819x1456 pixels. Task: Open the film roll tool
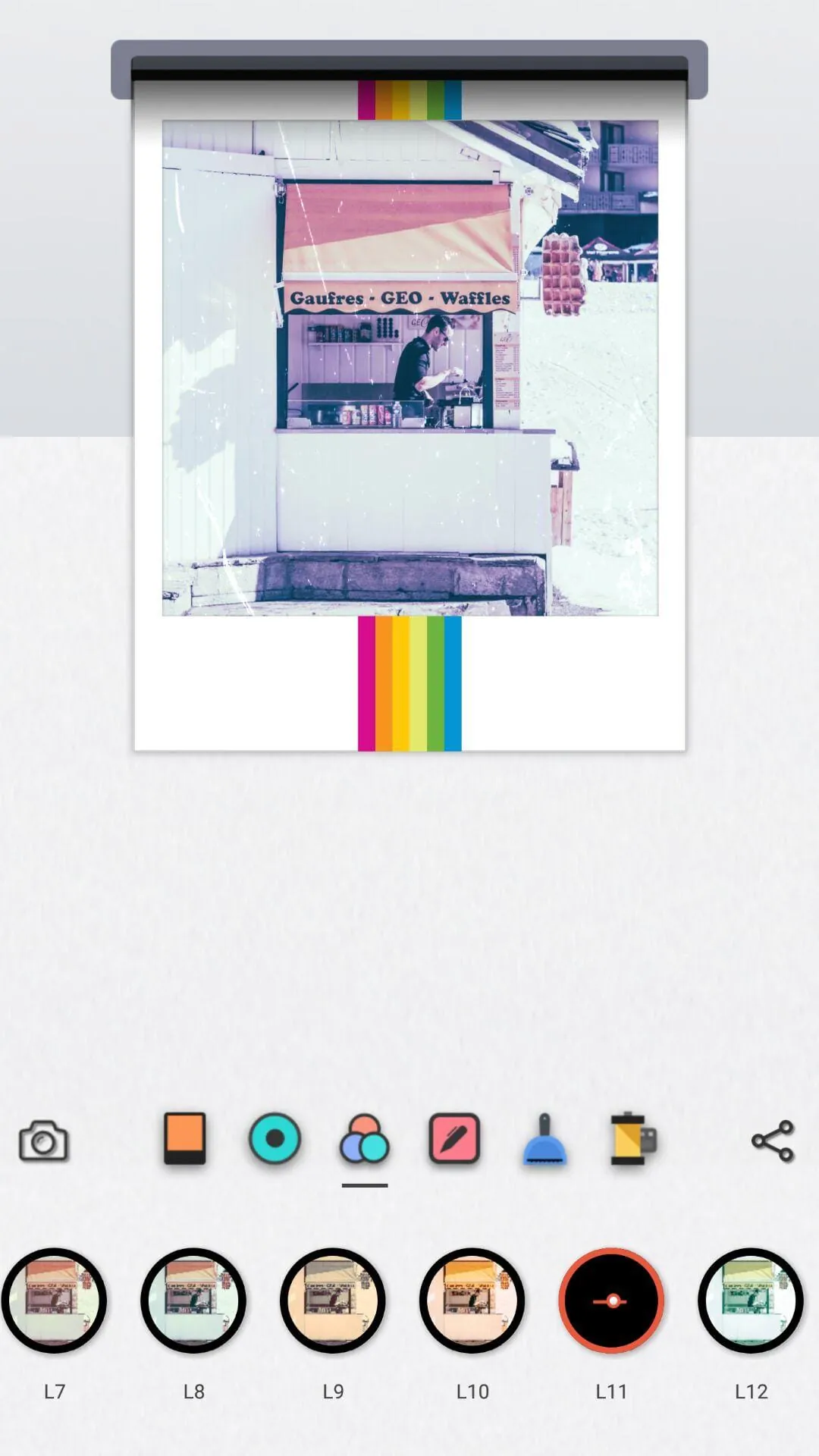634,1138
